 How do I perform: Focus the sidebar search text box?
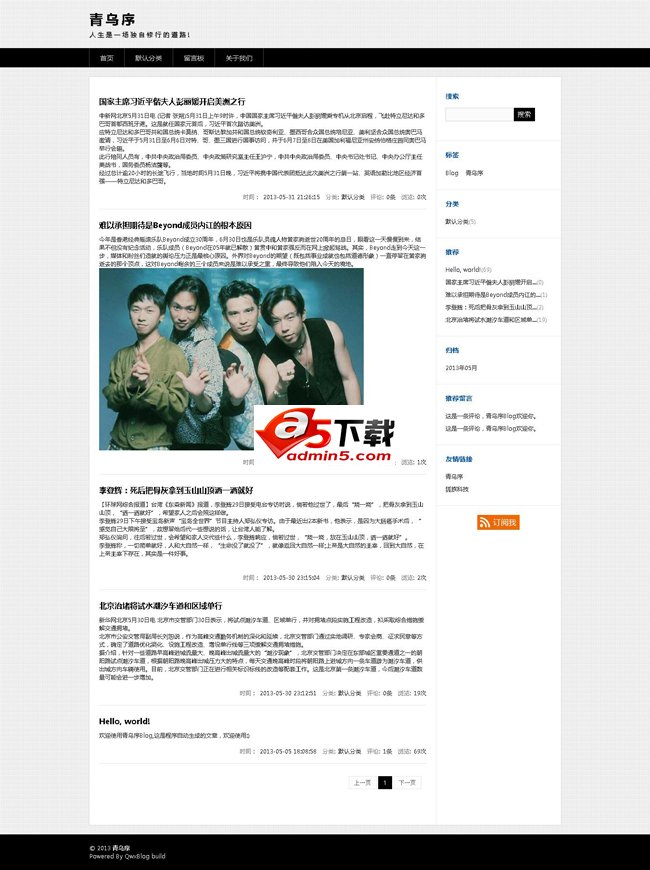[479, 115]
